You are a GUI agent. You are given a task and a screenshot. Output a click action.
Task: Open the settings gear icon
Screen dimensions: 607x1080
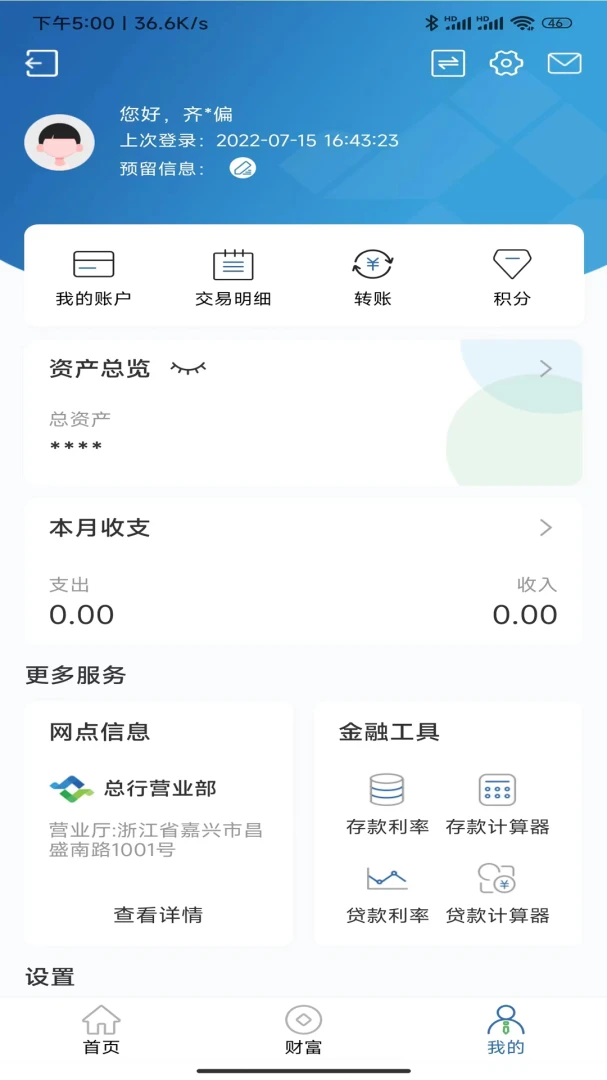coord(506,64)
